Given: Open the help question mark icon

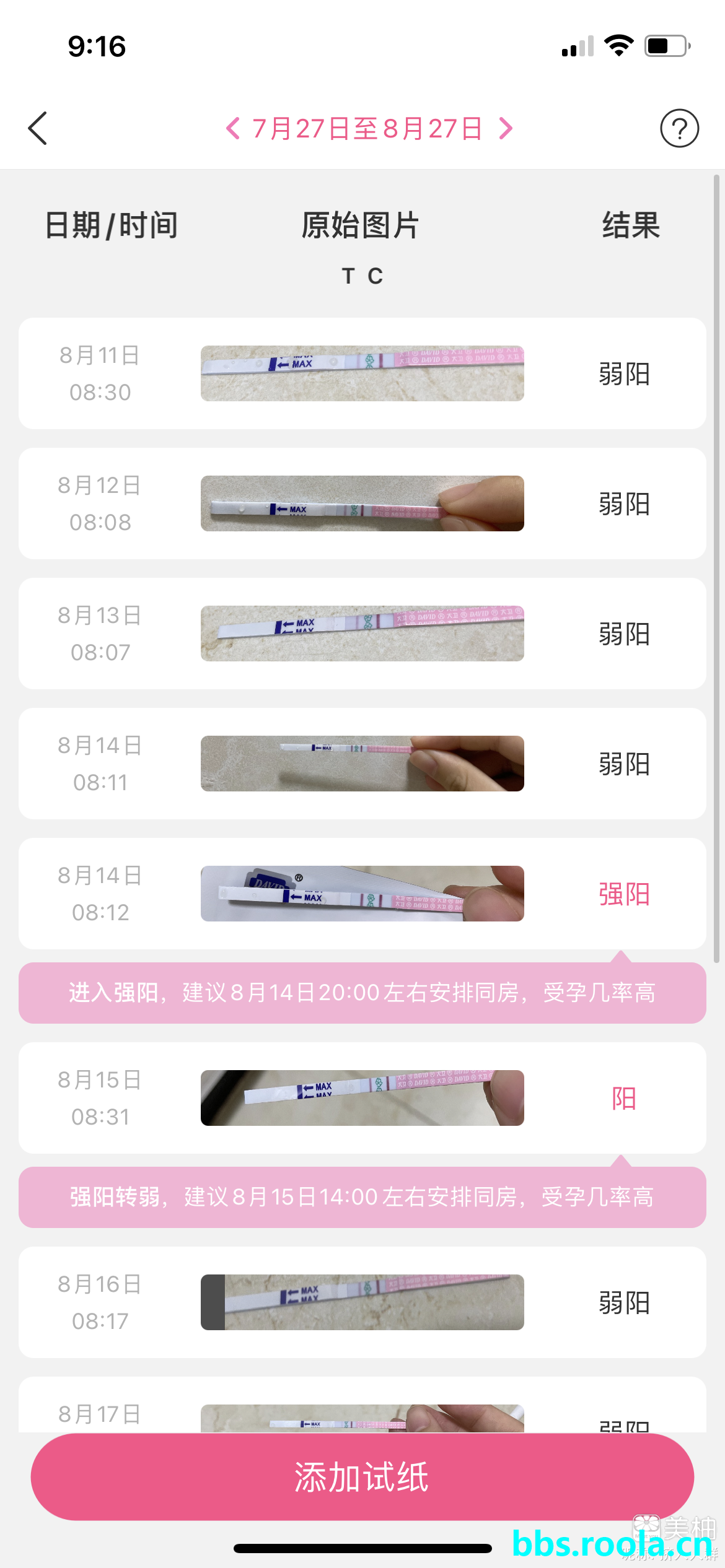Looking at the screenshot, I should (679, 128).
